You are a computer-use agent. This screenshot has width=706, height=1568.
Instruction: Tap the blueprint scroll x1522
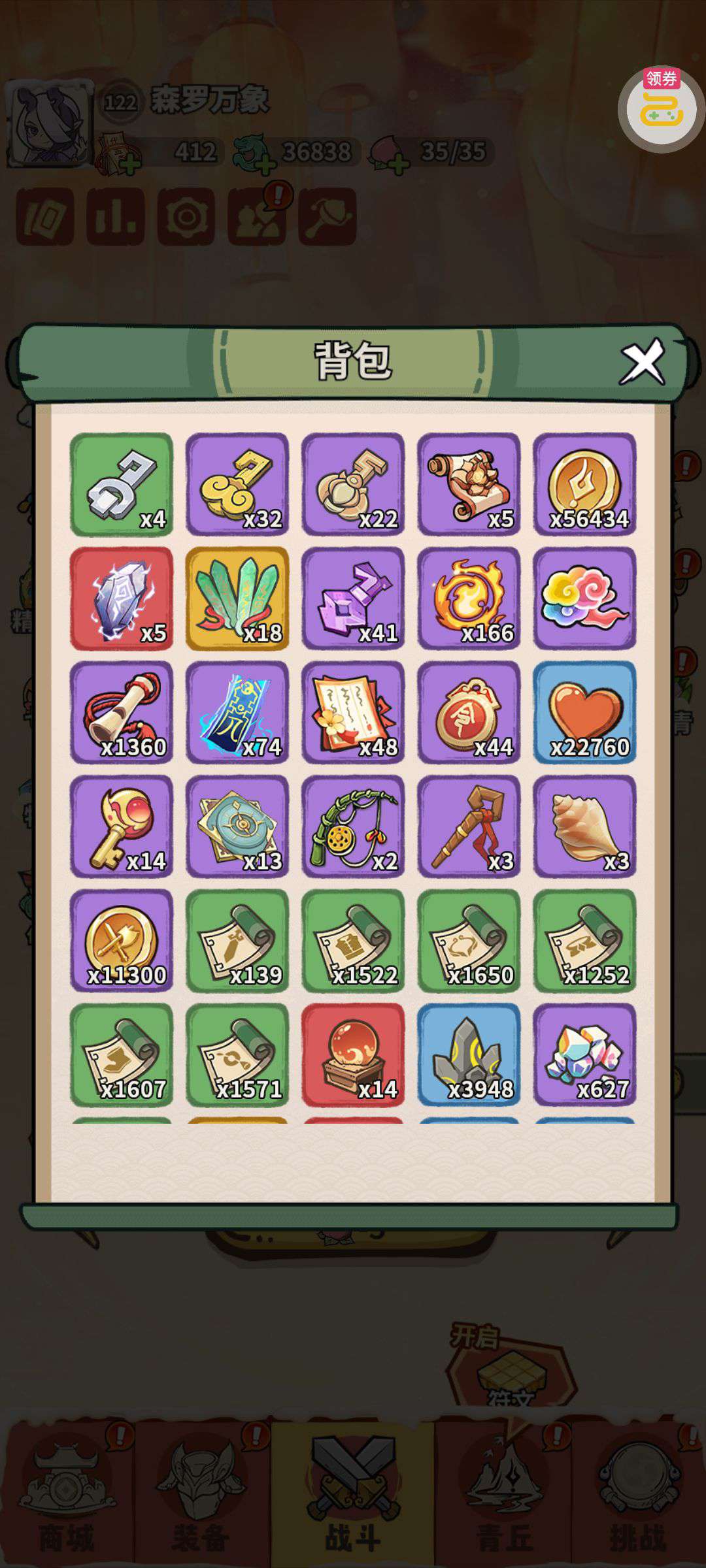pos(353,940)
